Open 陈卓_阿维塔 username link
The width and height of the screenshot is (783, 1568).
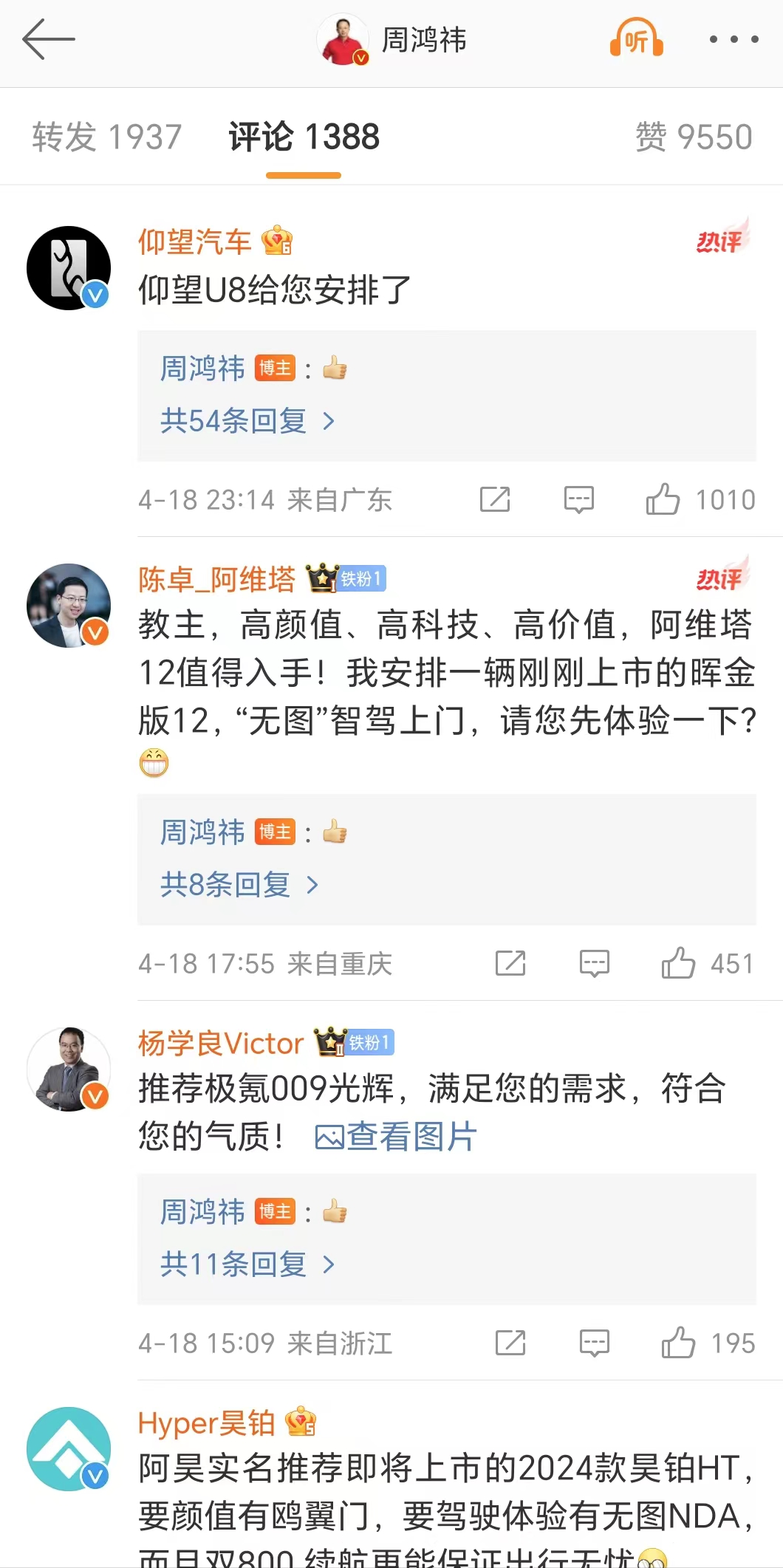coord(216,580)
